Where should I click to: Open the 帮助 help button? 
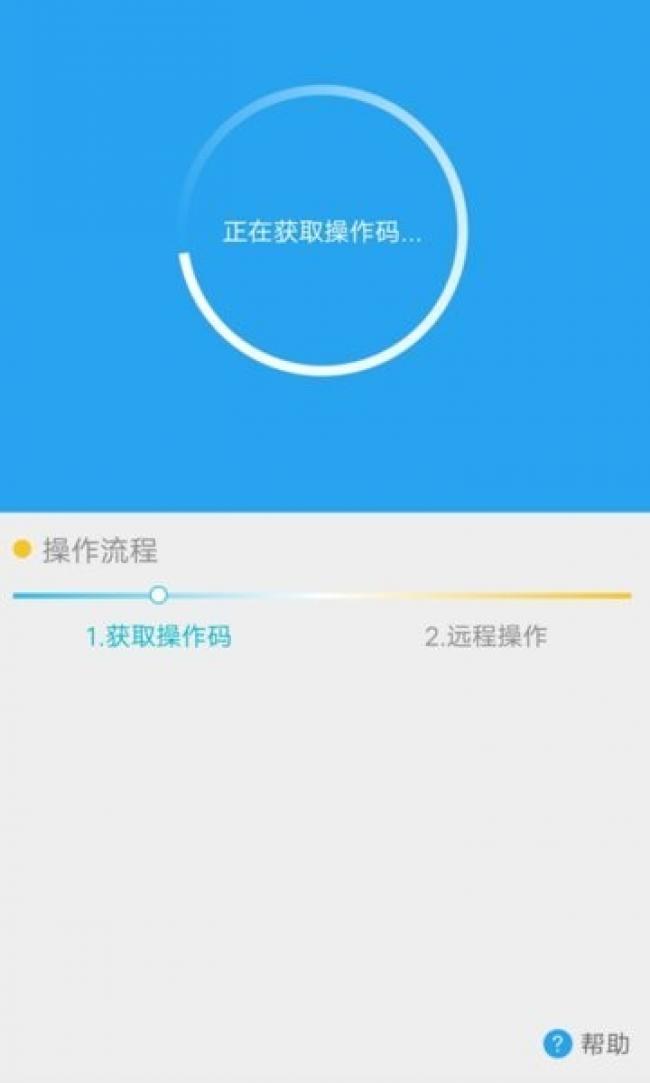click(x=586, y=1044)
